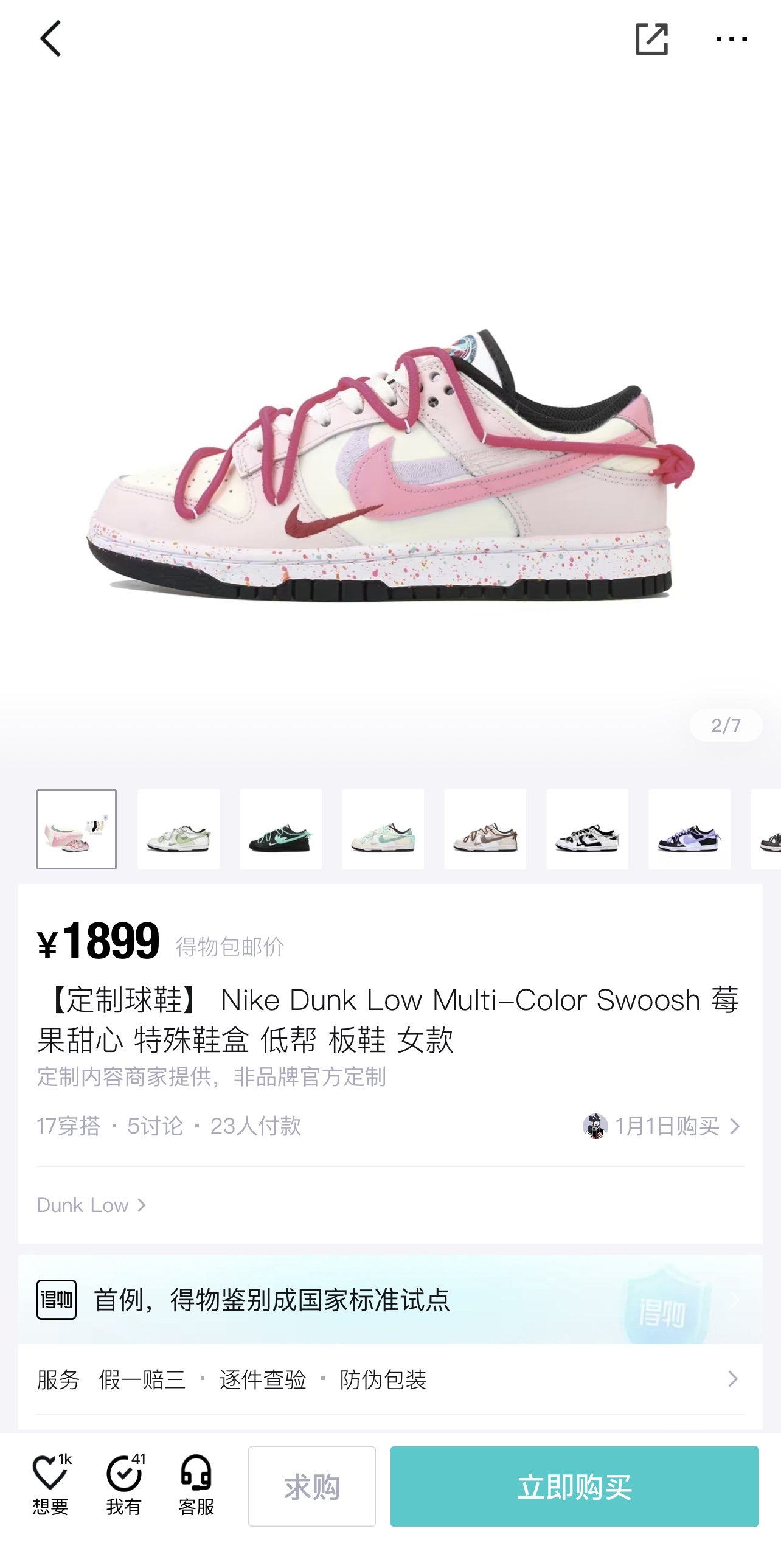Screen dimensions: 781x1568
Task: Go back using the top-left arrow
Action: click(50, 38)
